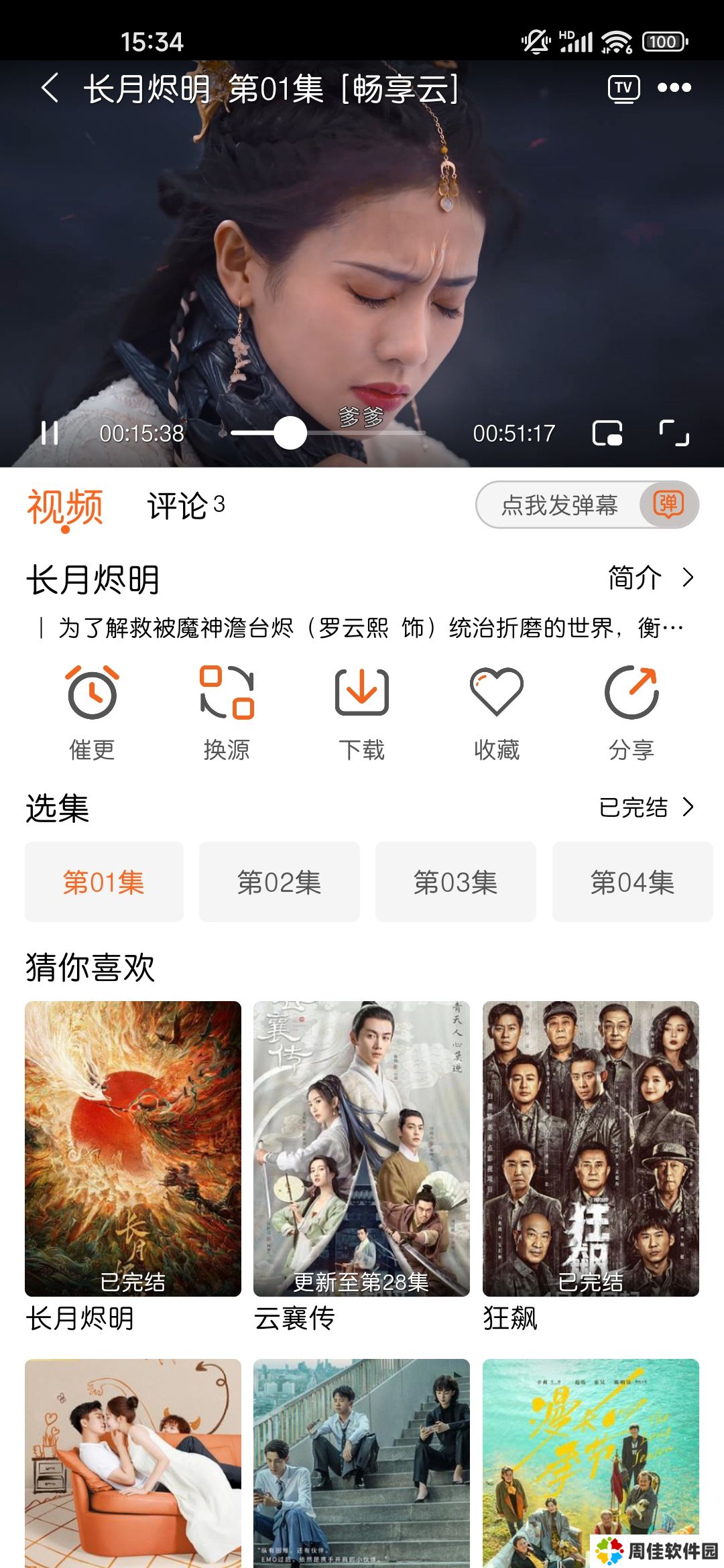
Task: Pause the playing video
Action: click(50, 433)
